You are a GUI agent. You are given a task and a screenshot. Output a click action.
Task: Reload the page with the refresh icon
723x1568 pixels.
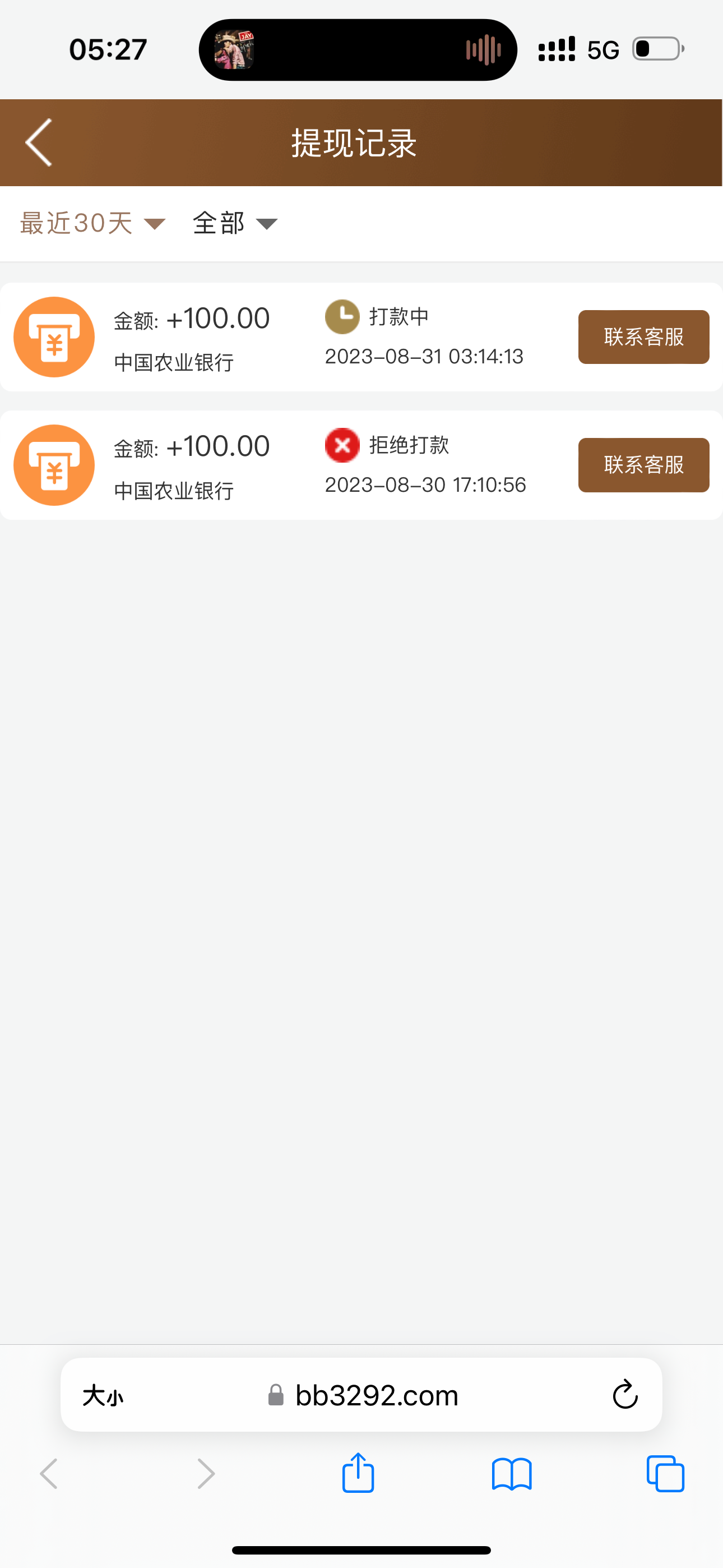(624, 1395)
